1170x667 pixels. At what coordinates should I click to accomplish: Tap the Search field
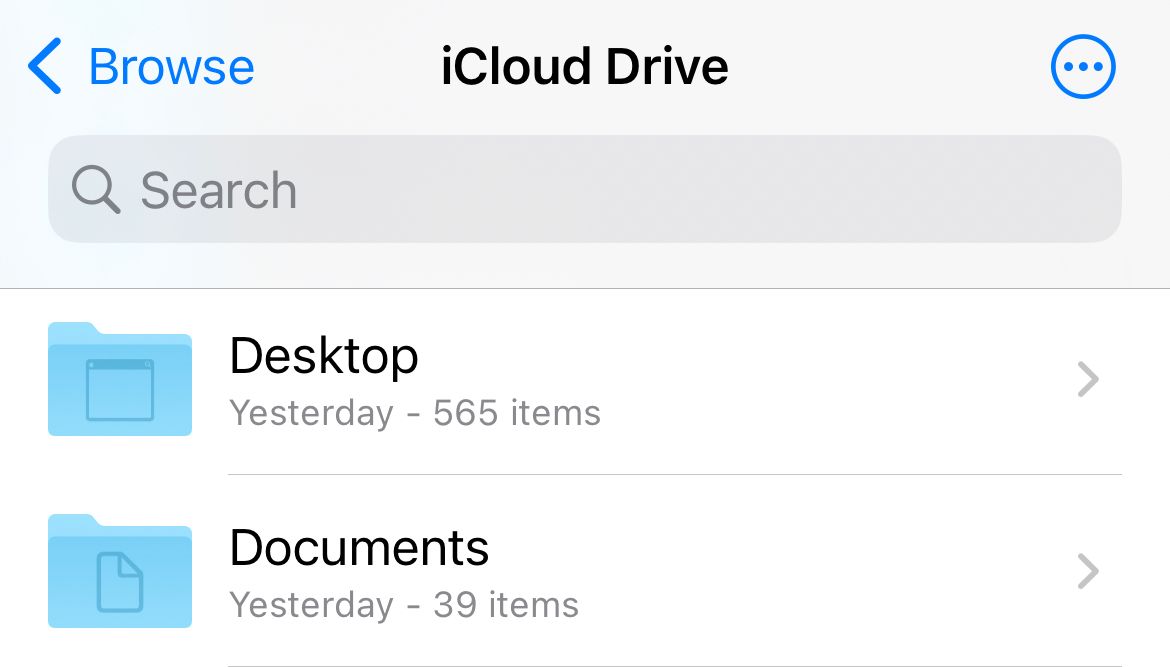pos(584,190)
